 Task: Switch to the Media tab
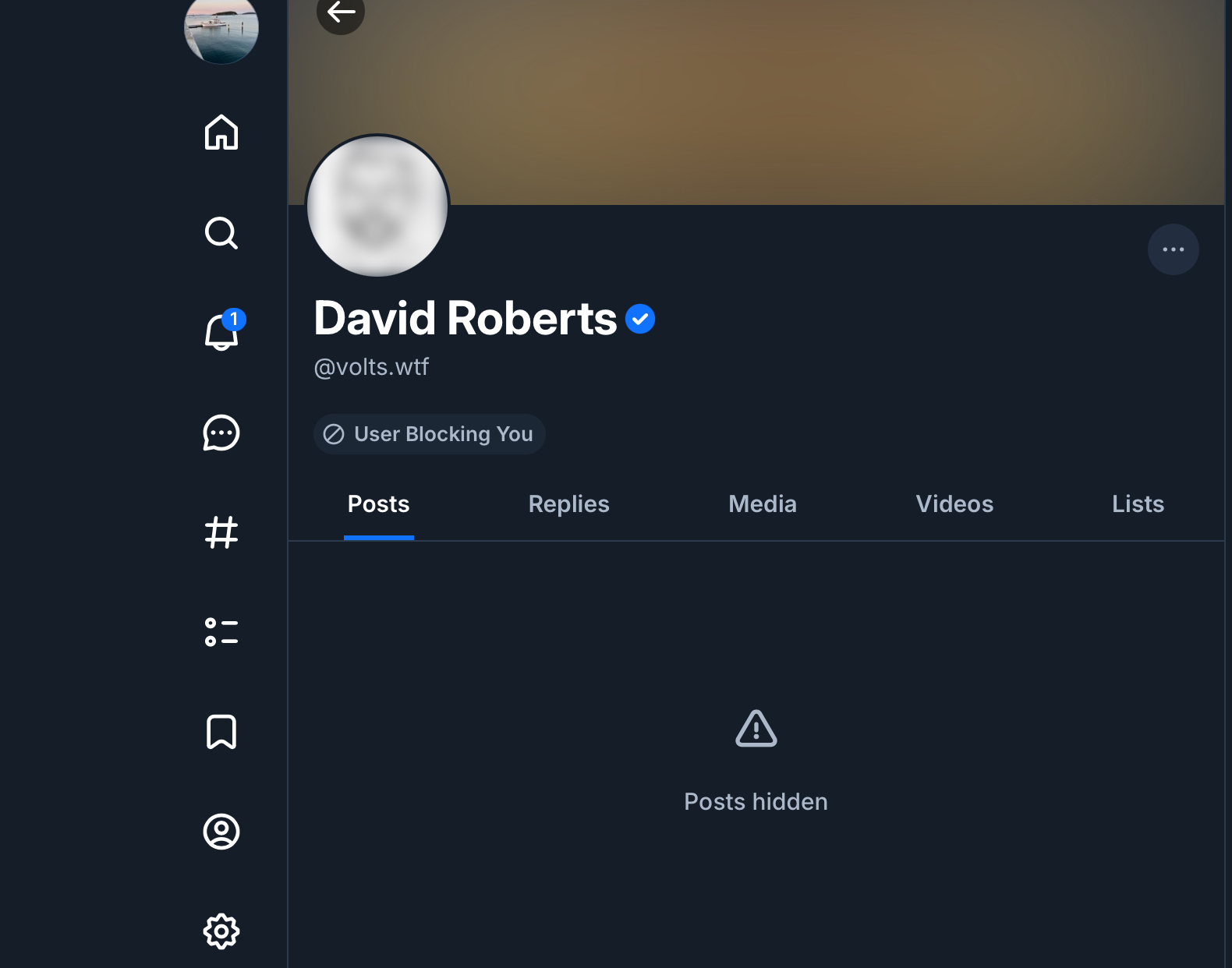click(x=762, y=504)
